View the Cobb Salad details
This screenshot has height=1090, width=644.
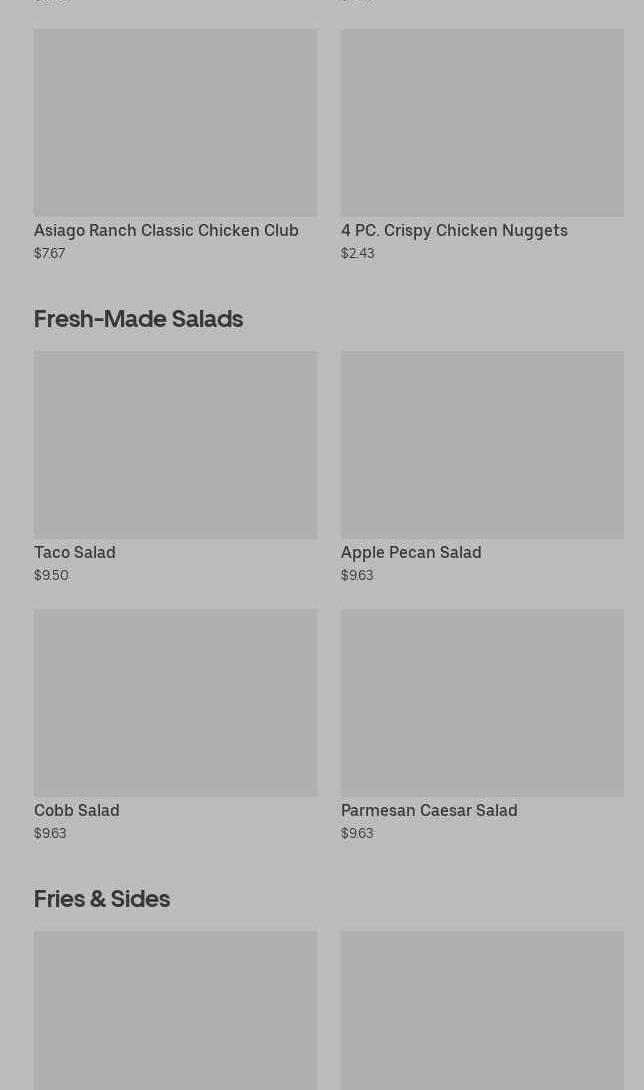175,724
